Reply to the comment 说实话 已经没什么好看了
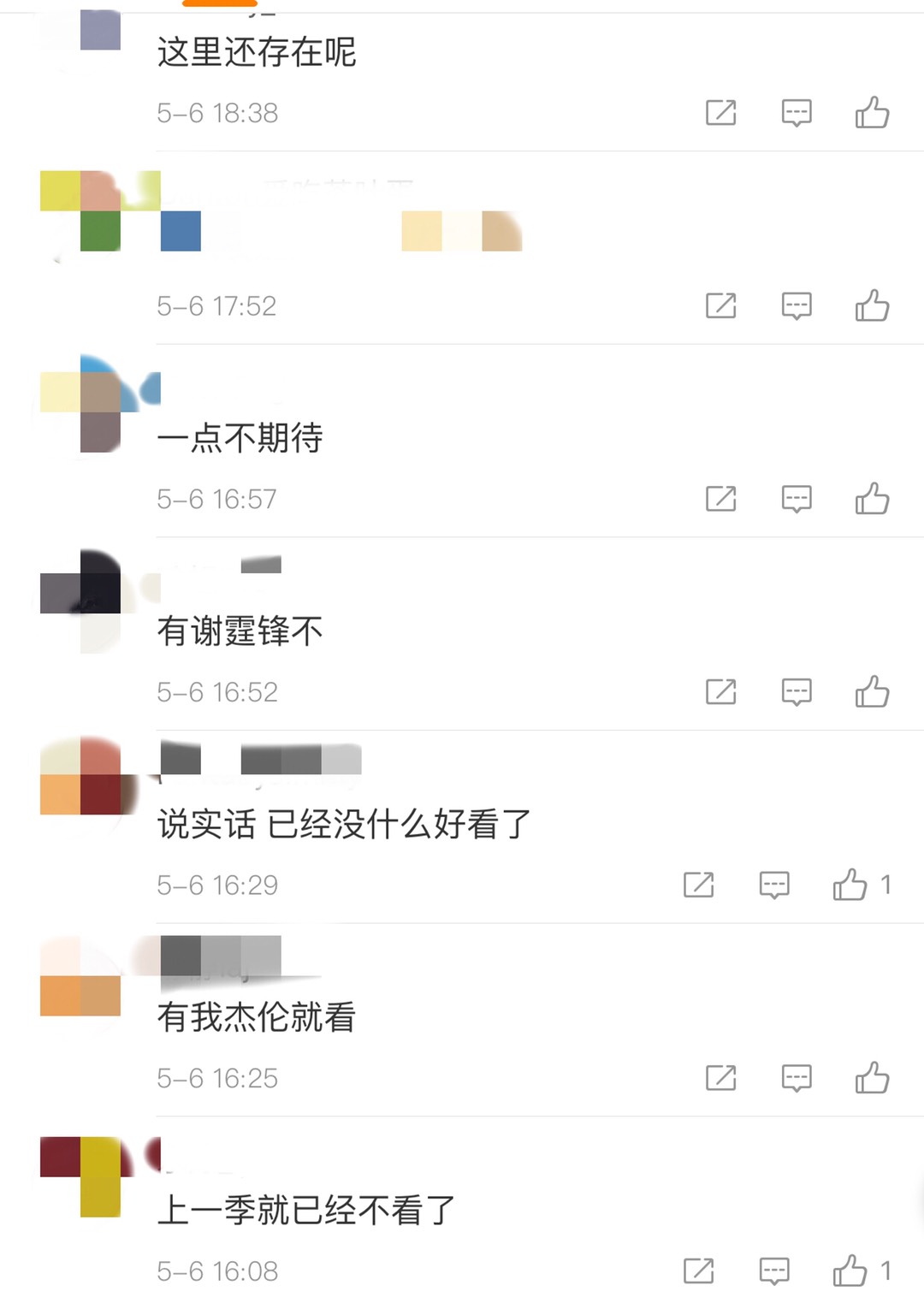This screenshot has height=1297, width=924. click(x=773, y=885)
